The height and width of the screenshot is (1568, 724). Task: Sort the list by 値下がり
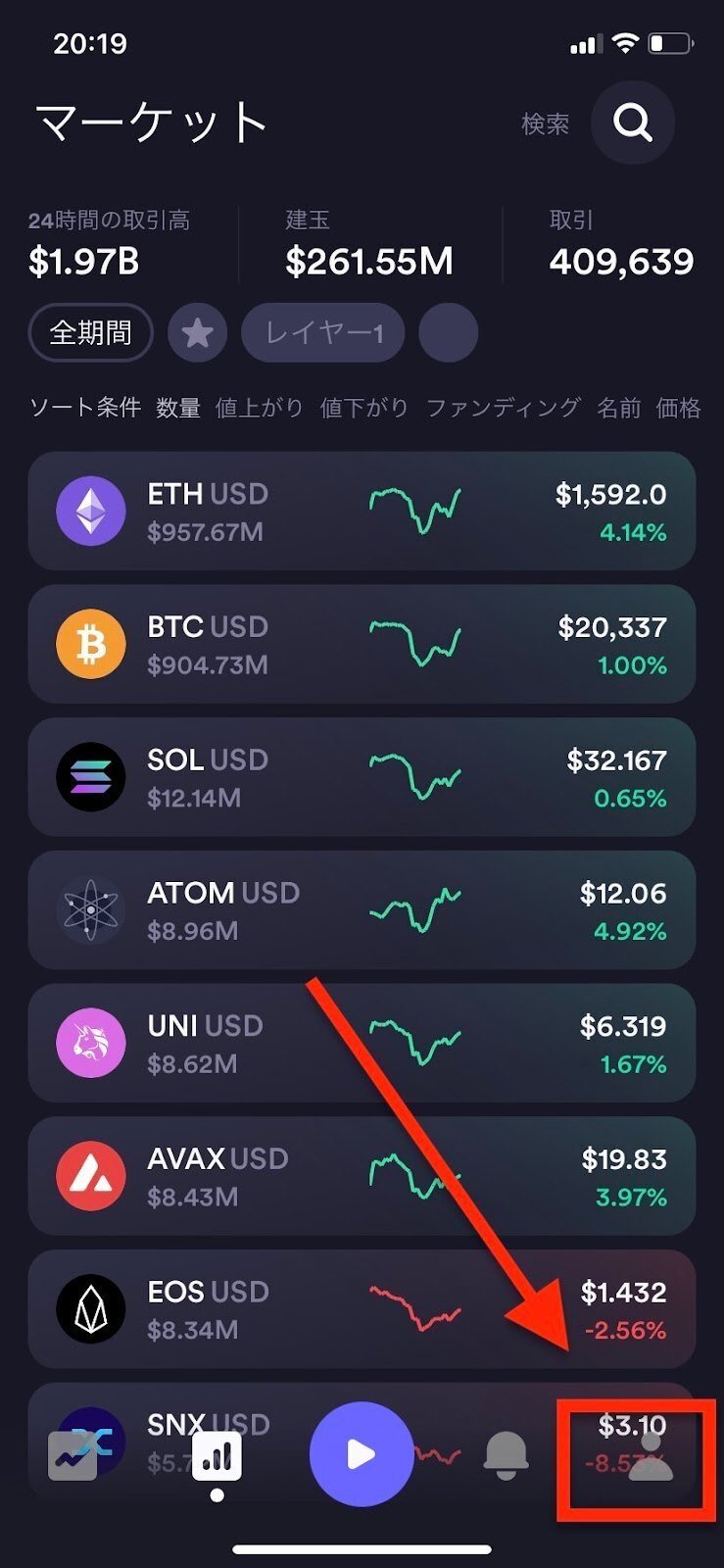click(x=364, y=408)
